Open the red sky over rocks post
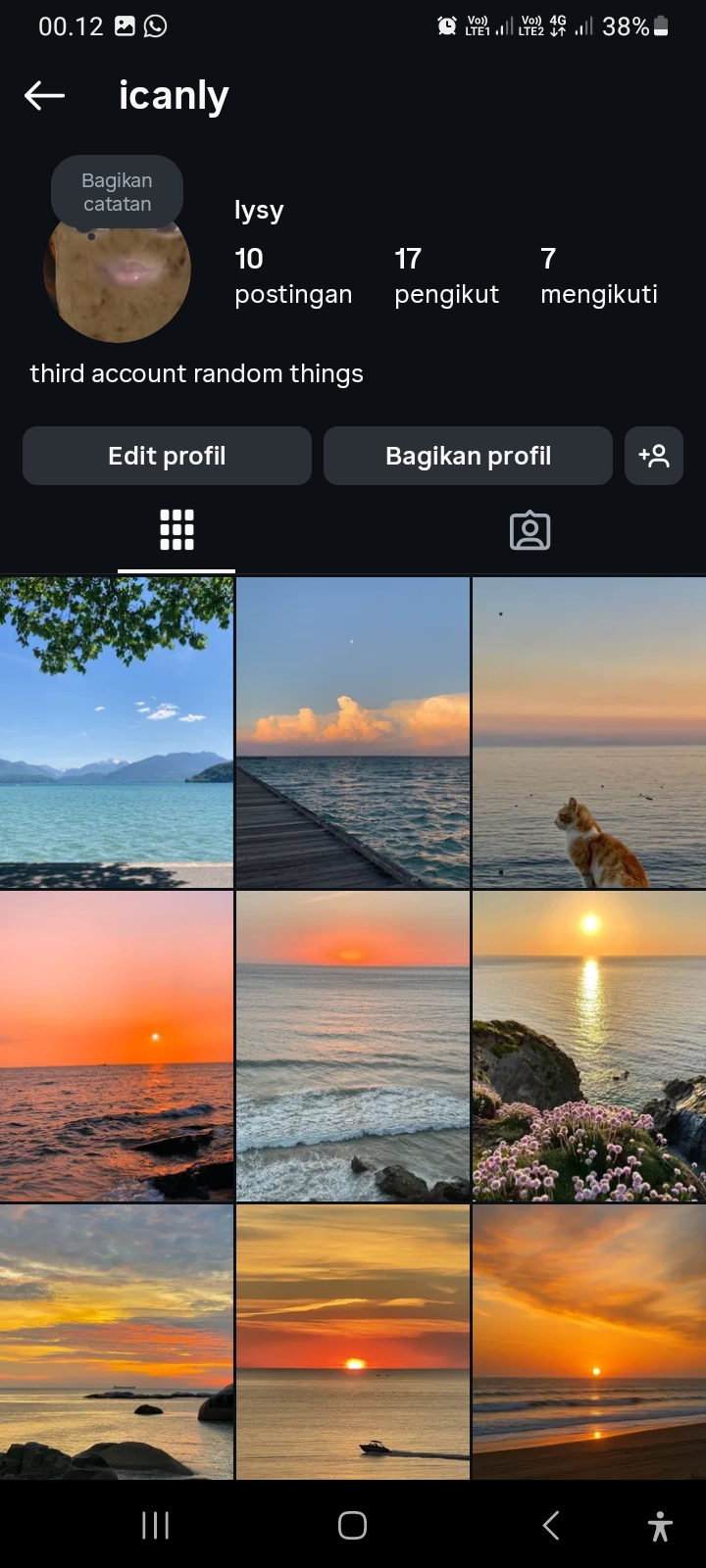 tap(117, 1046)
